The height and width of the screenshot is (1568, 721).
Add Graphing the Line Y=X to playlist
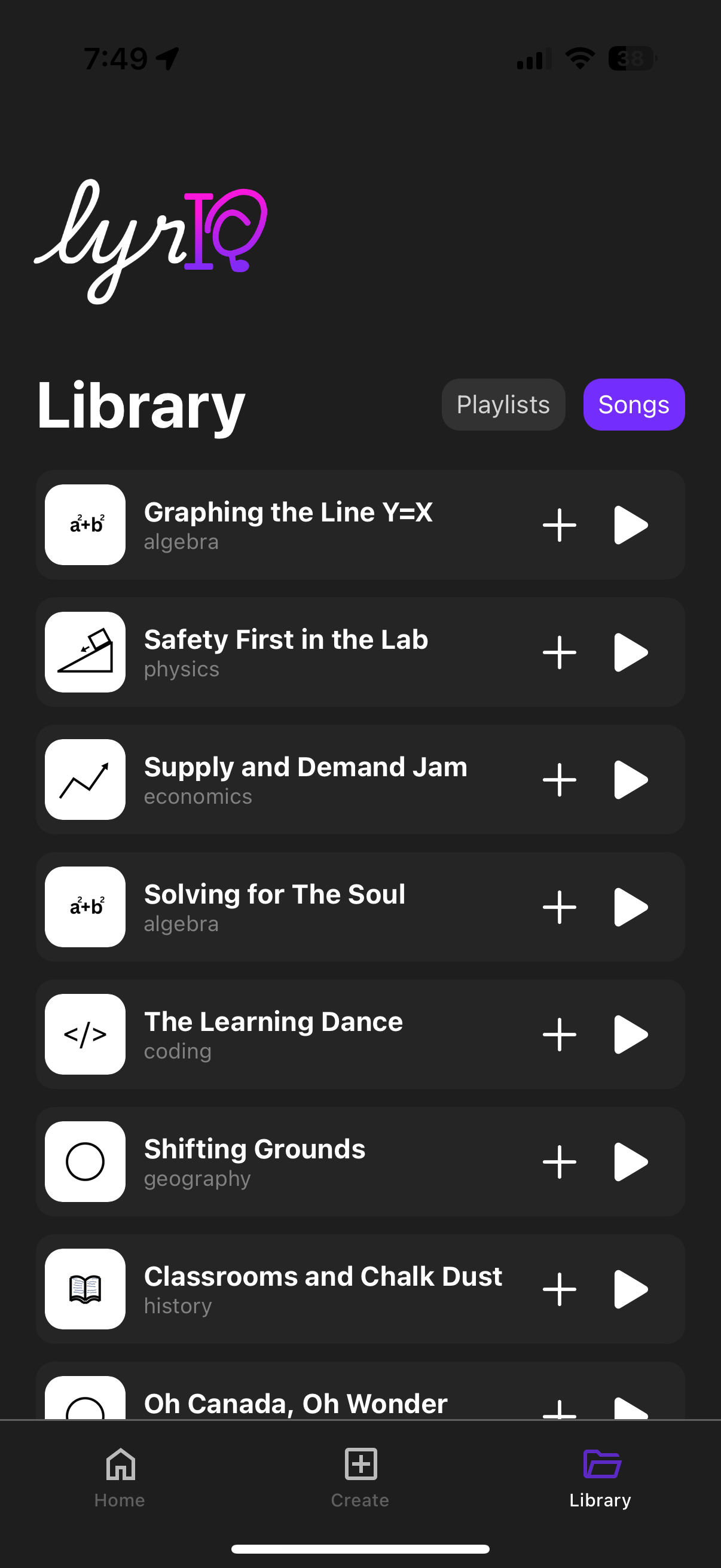tap(559, 524)
